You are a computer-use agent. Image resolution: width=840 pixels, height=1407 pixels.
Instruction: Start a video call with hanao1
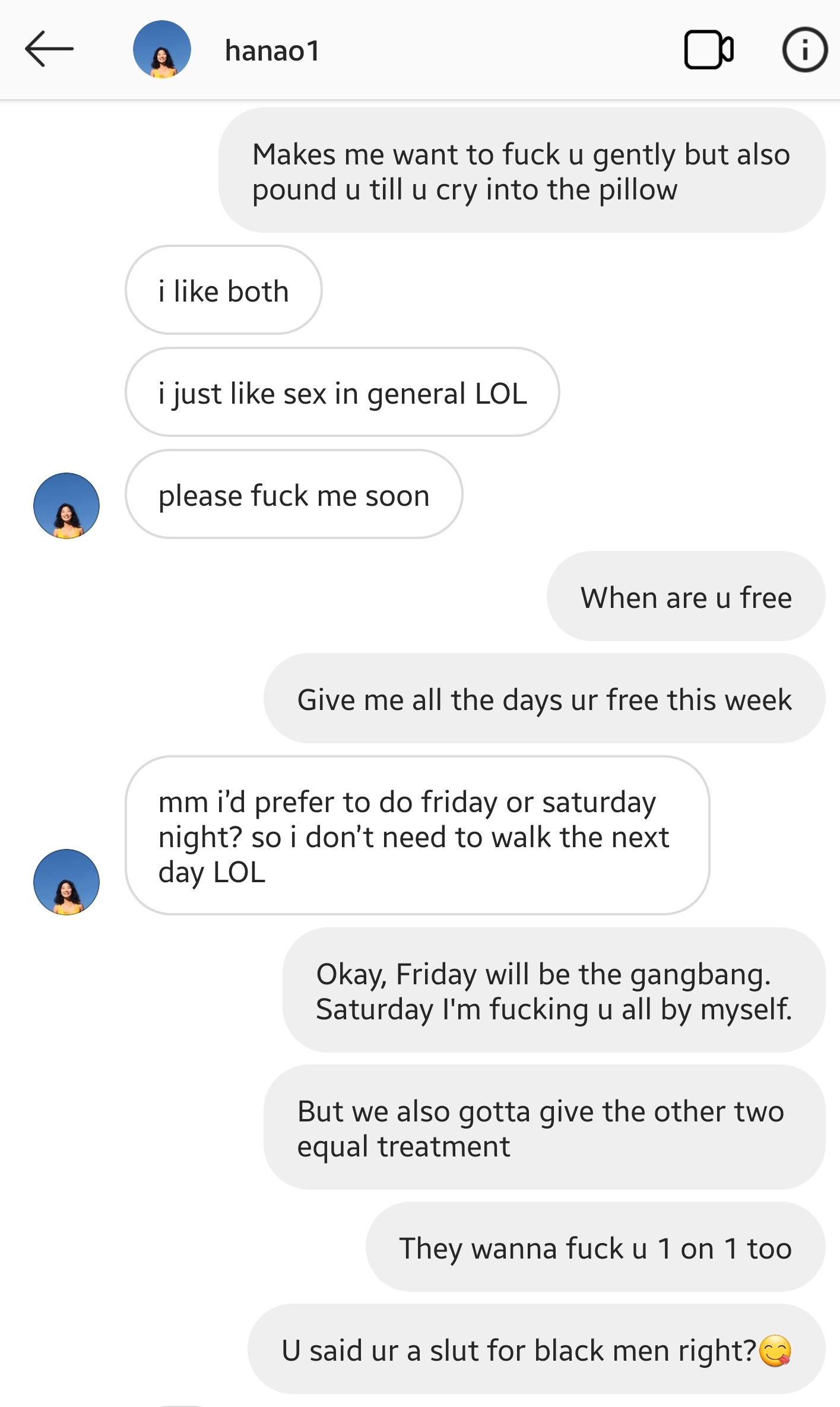708,50
